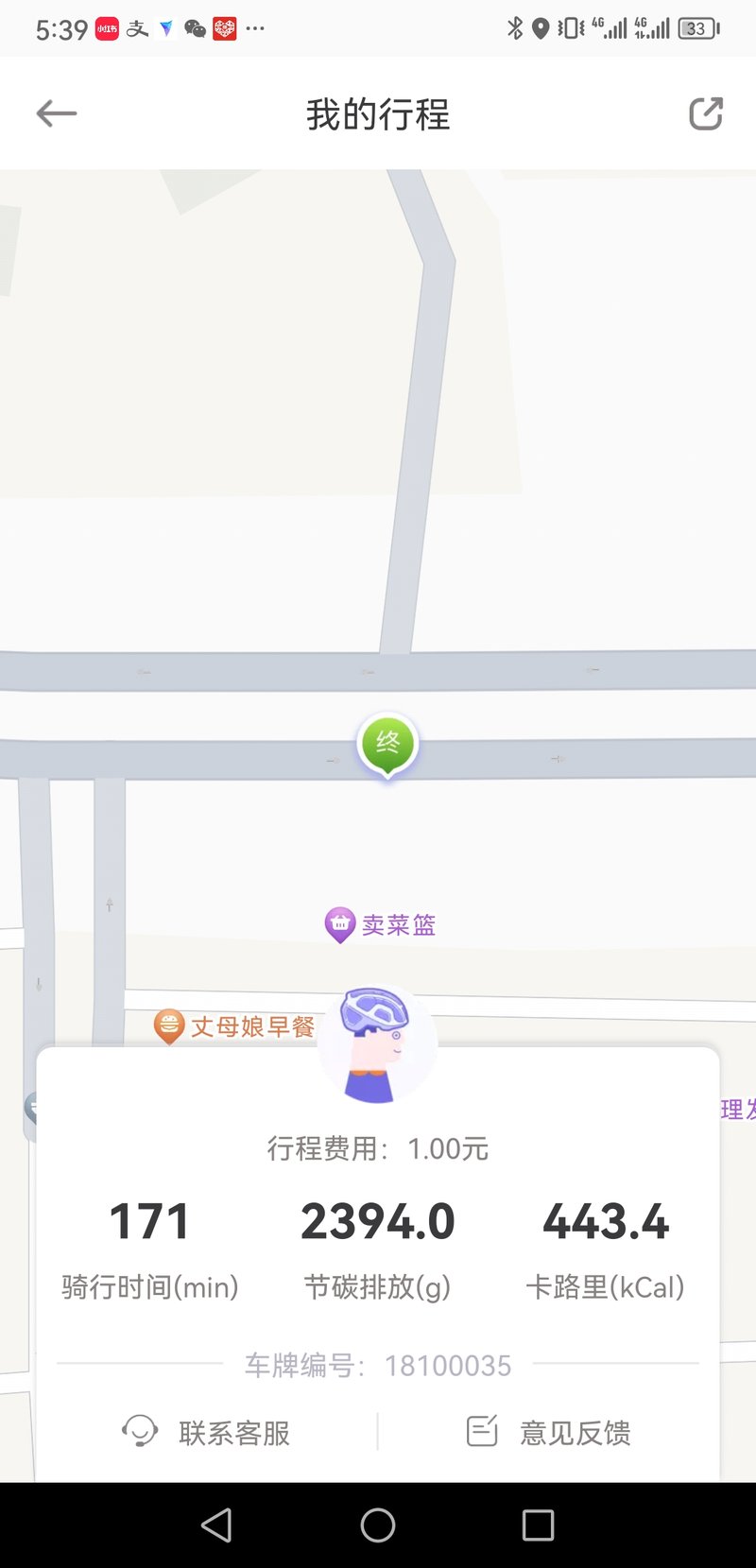Share this trip via the top-right icon
This screenshot has width=756, height=1568.
tap(706, 113)
